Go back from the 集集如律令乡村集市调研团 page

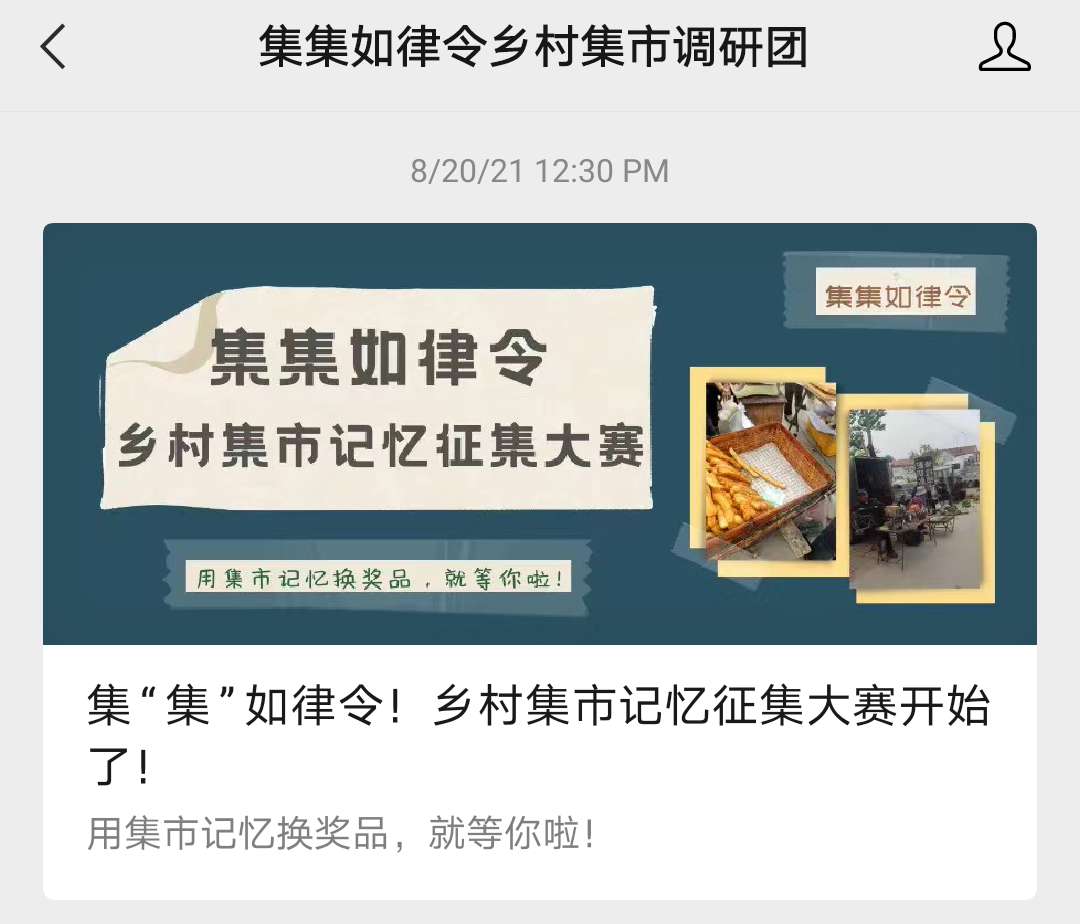(x=53, y=48)
